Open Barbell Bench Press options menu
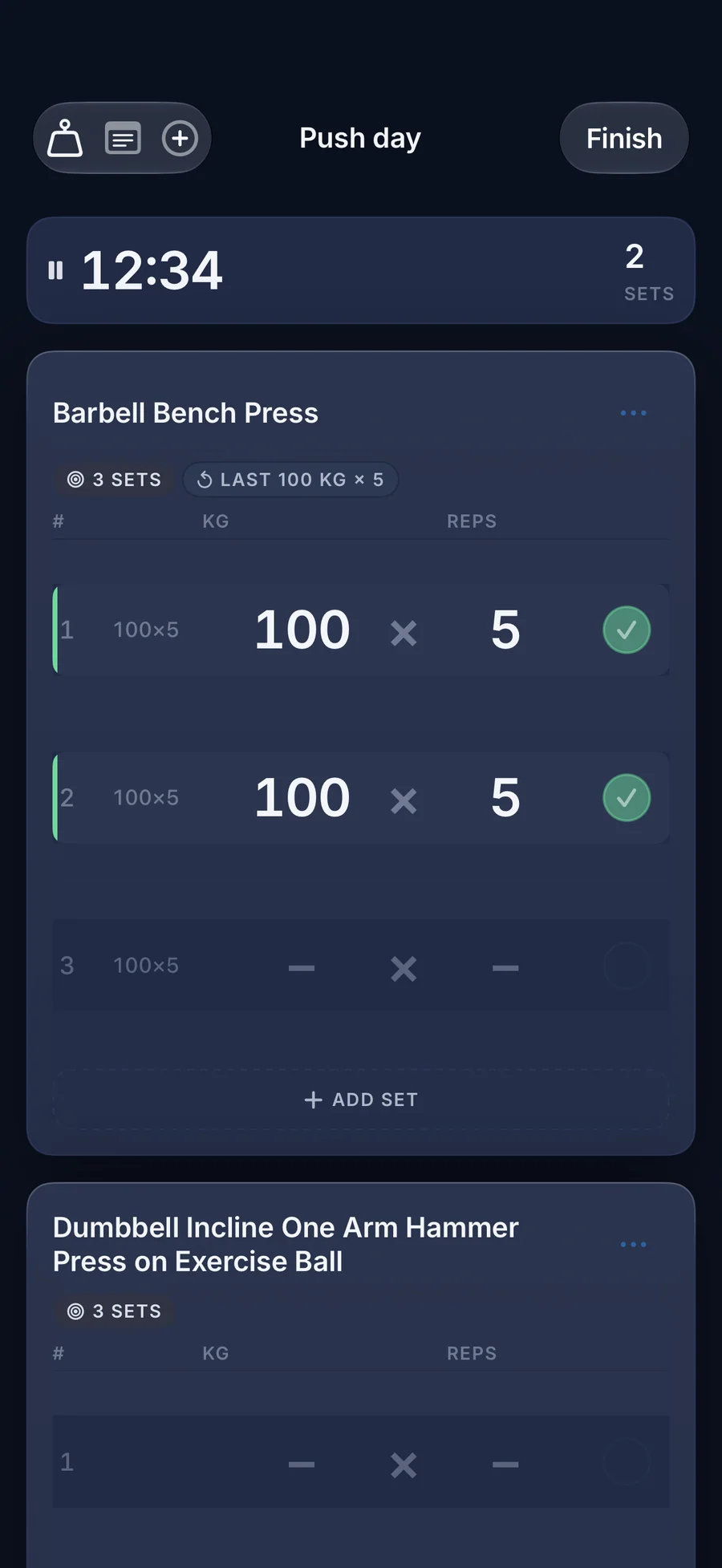The image size is (722, 1568). (633, 413)
